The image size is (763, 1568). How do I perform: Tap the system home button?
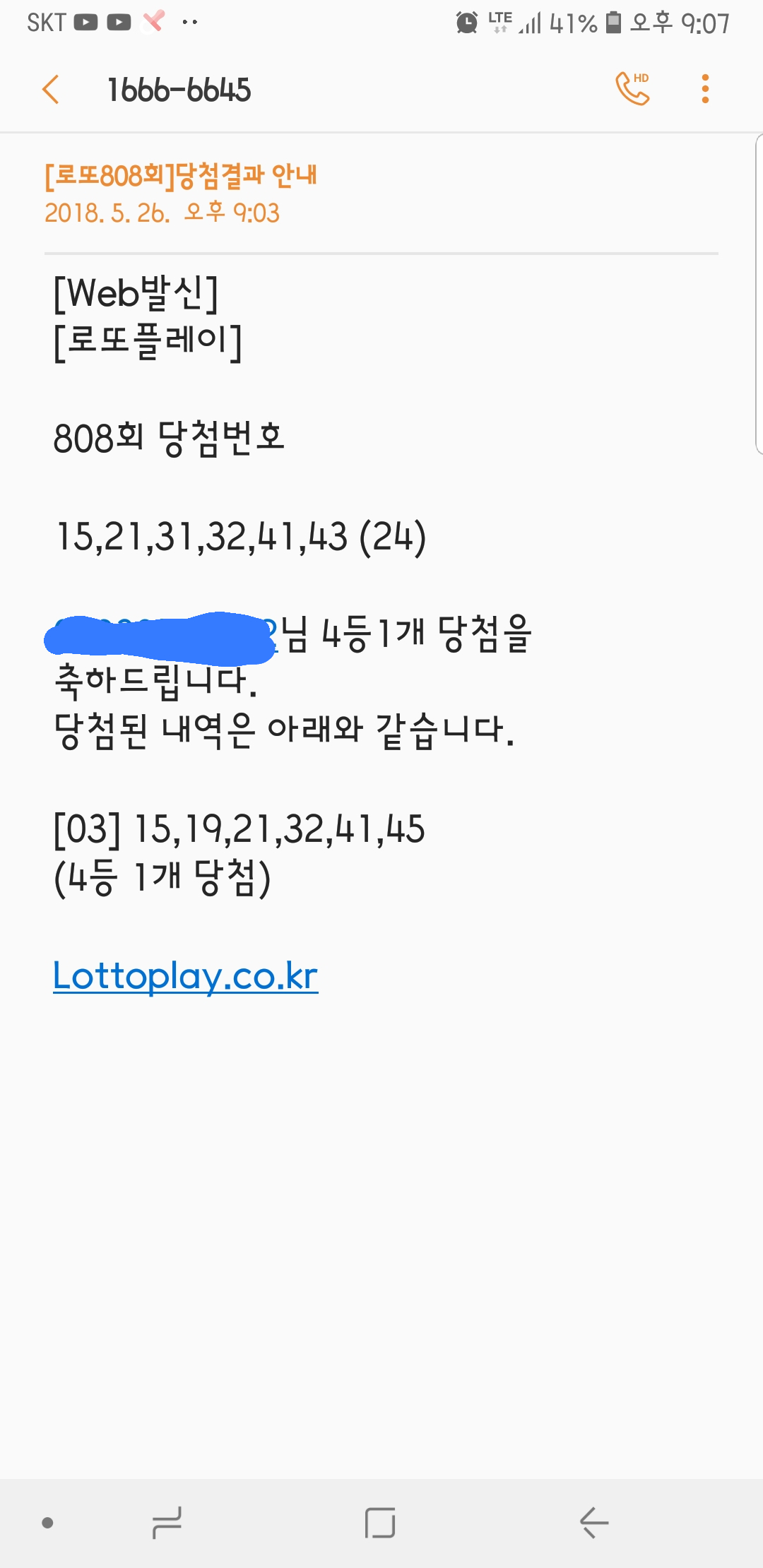380,1522
